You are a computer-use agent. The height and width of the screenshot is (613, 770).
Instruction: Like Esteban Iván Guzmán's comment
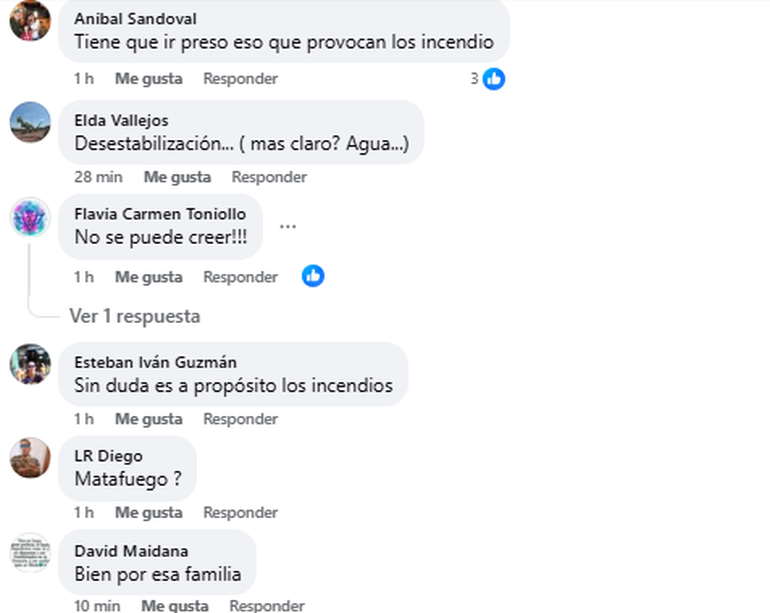[148, 419]
